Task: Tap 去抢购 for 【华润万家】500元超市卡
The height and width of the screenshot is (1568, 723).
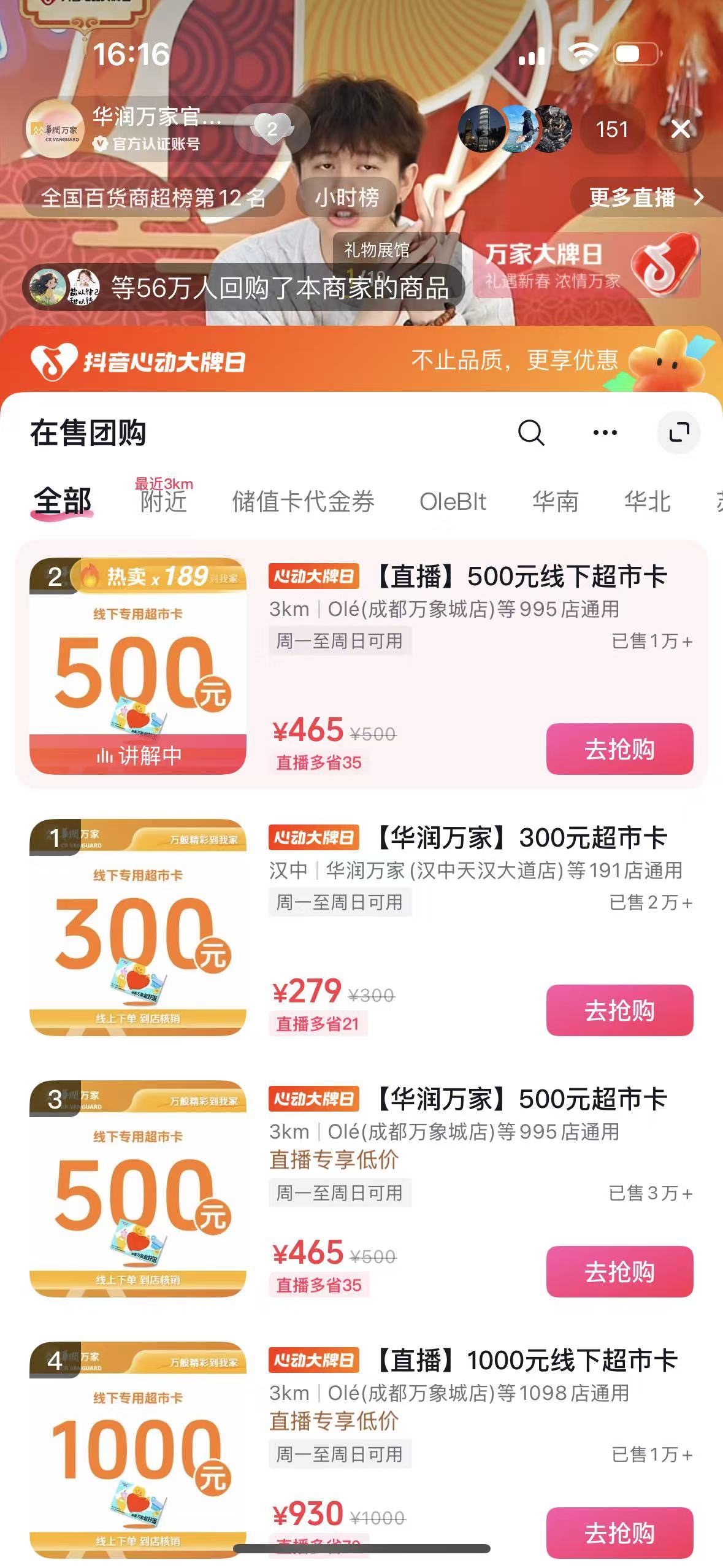Action: pyautogui.click(x=619, y=1272)
